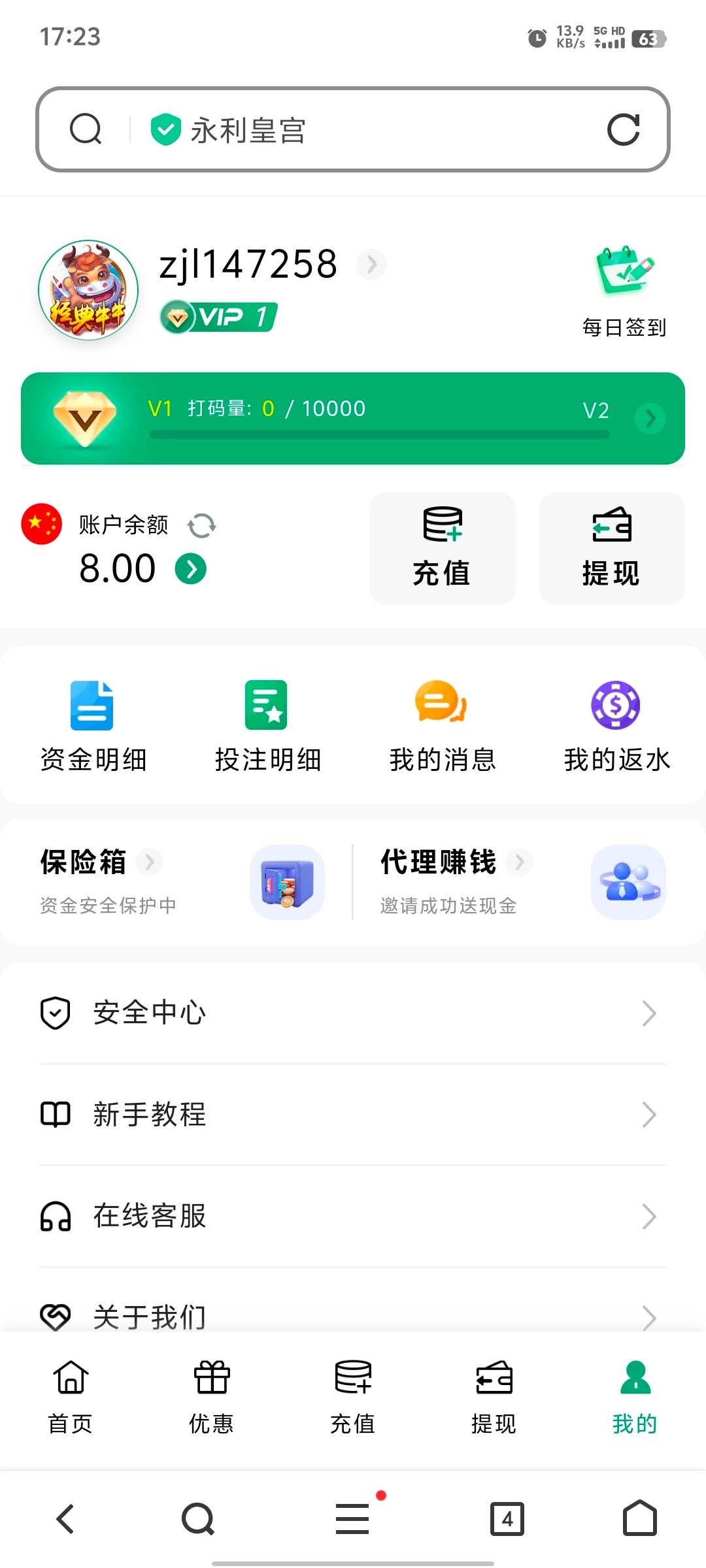Expand the V1 to V2 VIP progress banner
Viewport: 706px width, 1568px height.
click(x=650, y=418)
